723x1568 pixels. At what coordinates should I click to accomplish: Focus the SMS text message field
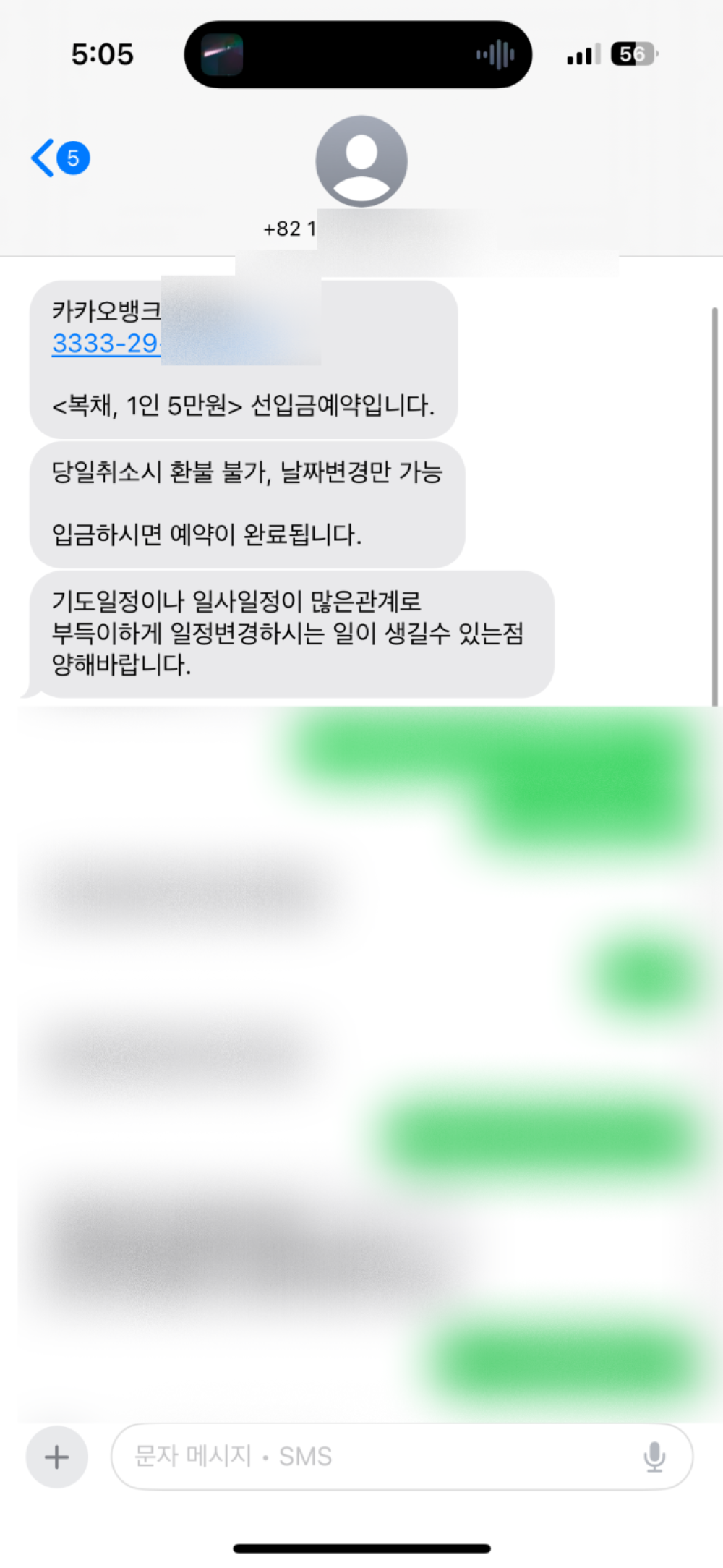point(376,1457)
